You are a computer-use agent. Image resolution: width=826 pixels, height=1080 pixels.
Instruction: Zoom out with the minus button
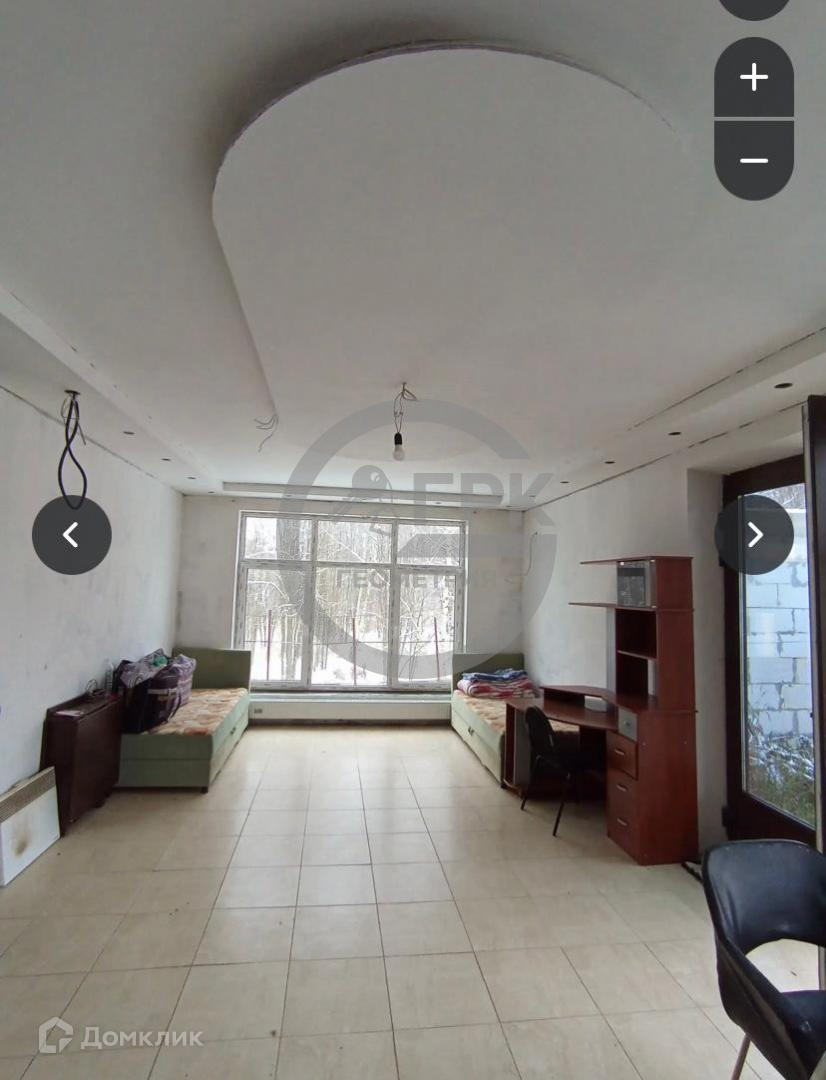754,160
